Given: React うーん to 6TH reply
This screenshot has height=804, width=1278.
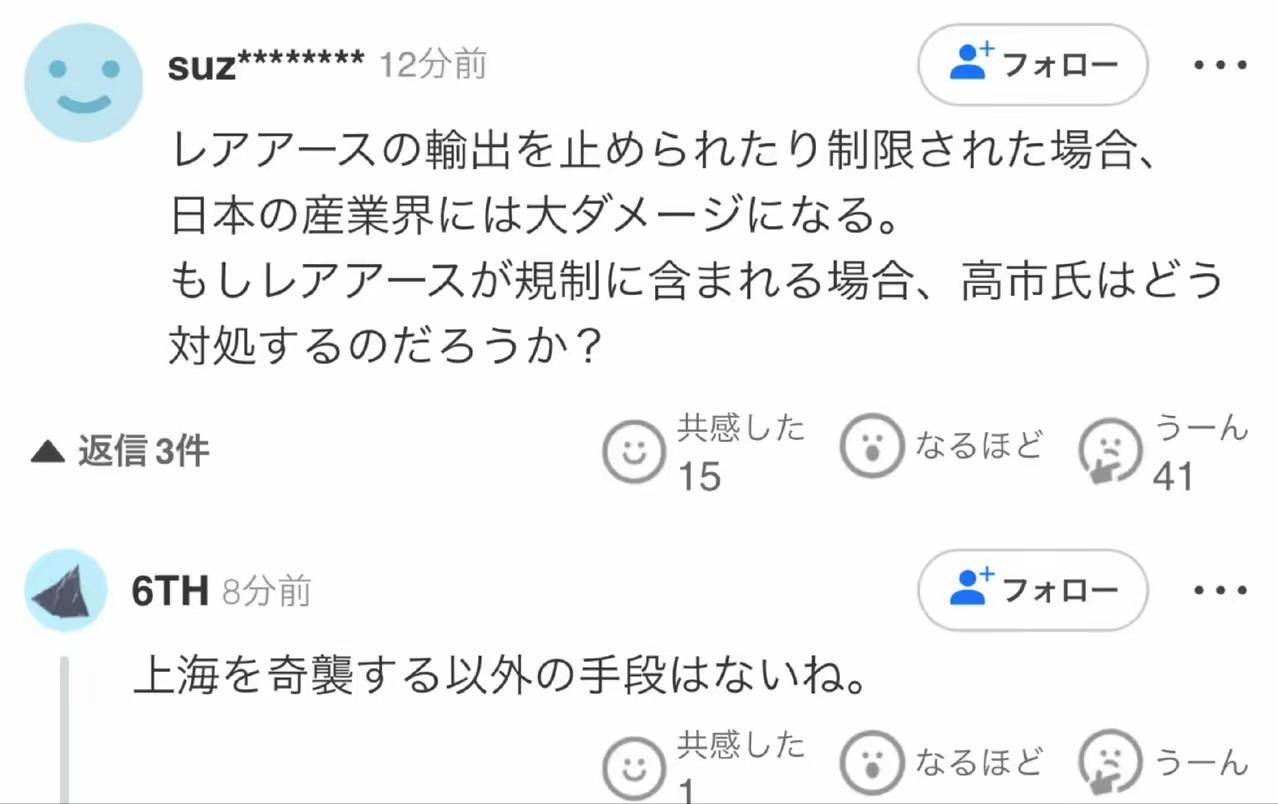Looking at the screenshot, I should (x=1109, y=768).
